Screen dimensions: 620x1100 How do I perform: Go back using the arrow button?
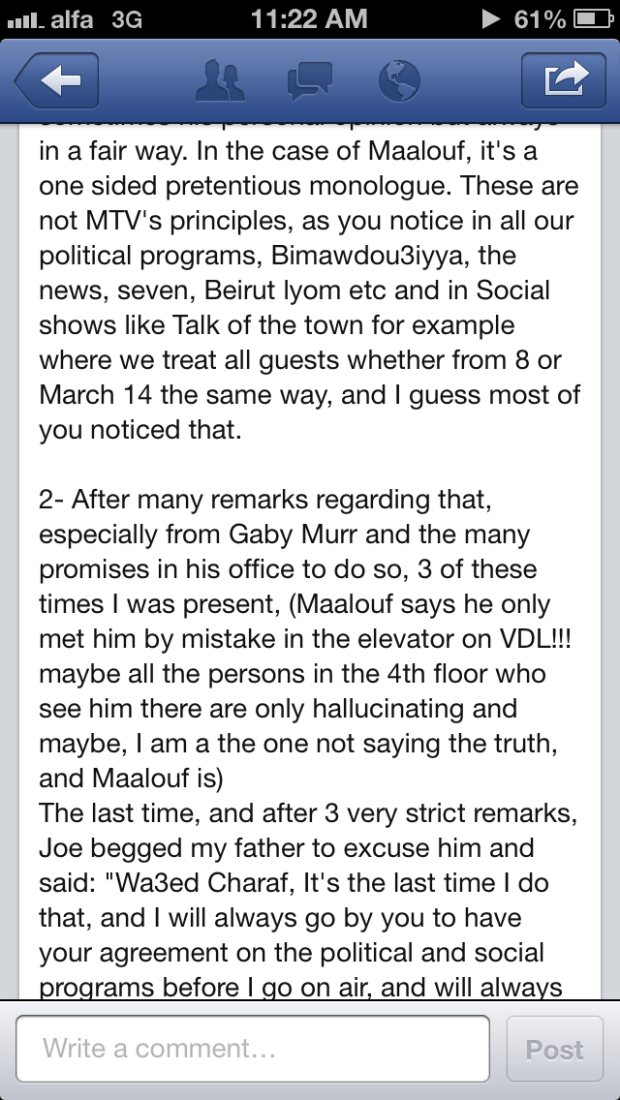pyautogui.click(x=56, y=81)
